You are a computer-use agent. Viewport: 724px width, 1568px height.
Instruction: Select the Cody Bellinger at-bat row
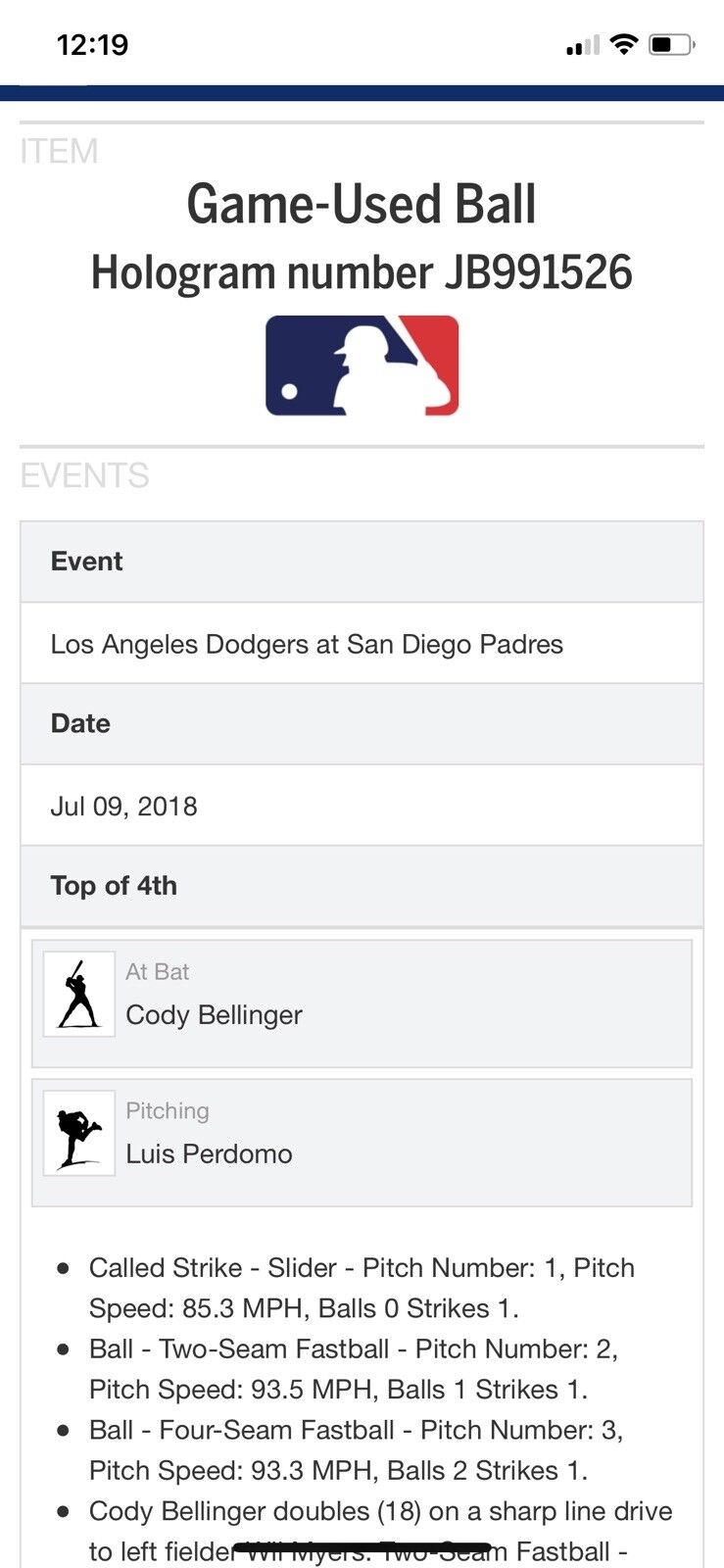(362, 1002)
